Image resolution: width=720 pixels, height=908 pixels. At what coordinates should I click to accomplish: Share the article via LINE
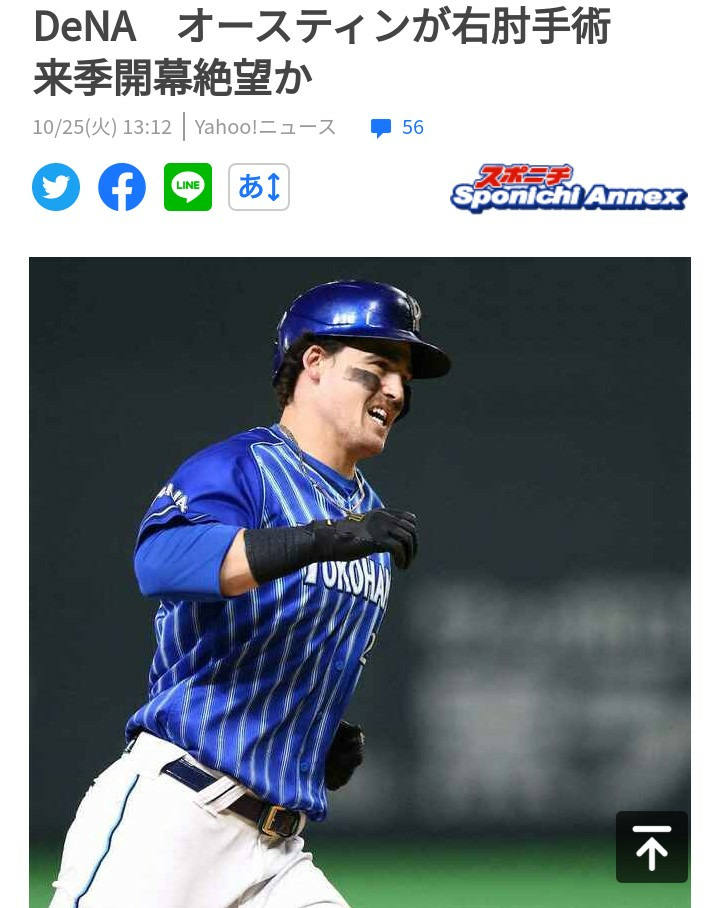[x=188, y=187]
